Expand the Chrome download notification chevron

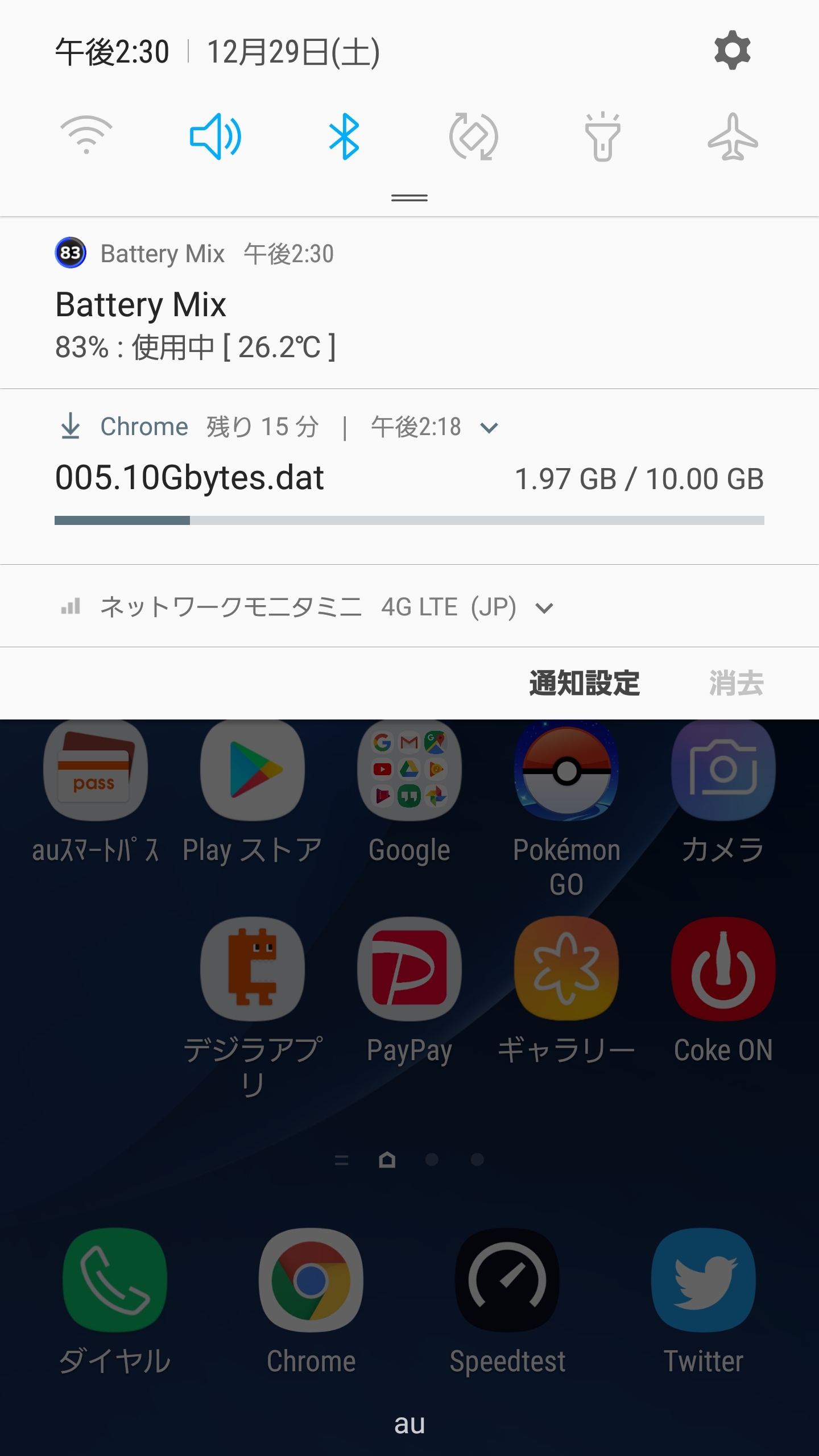pyautogui.click(x=489, y=428)
